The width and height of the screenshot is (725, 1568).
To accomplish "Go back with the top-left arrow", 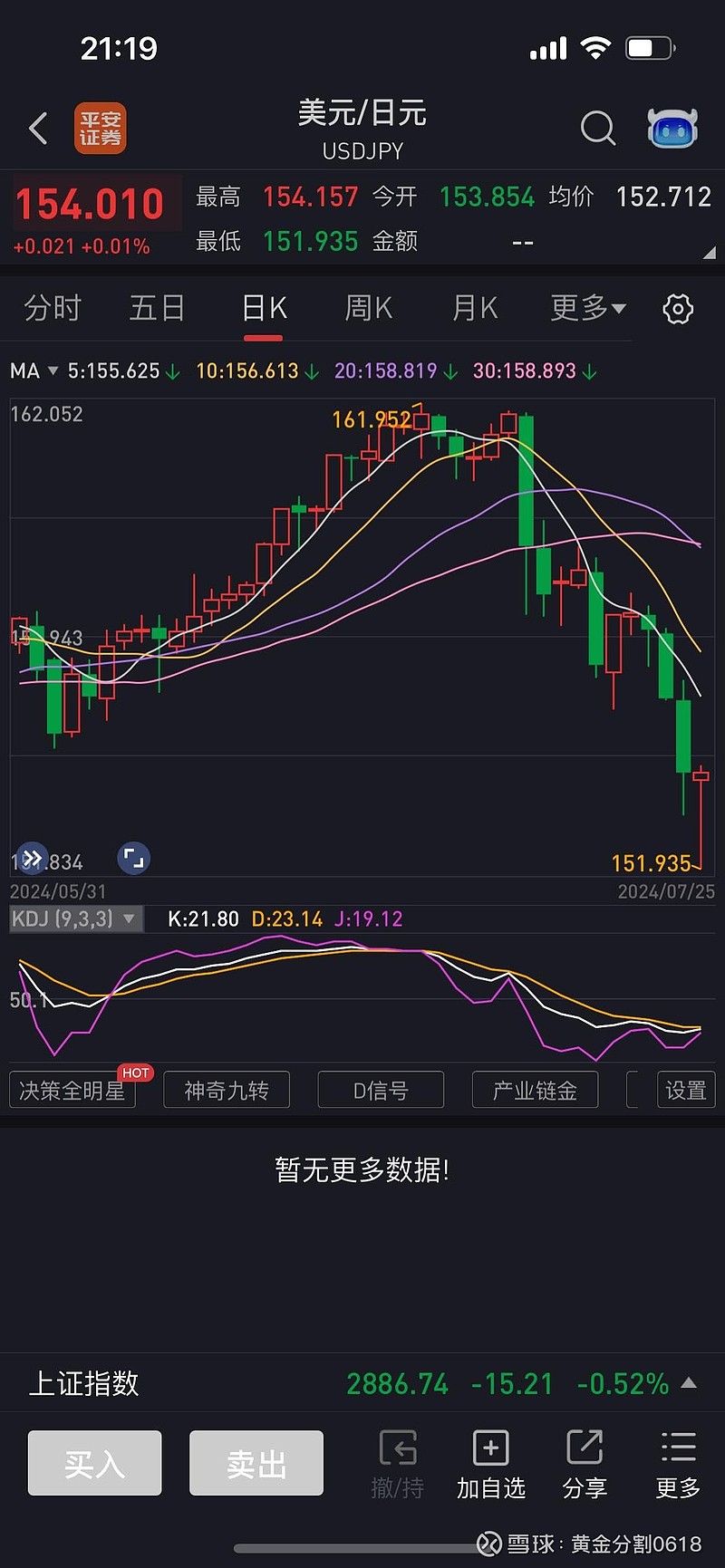I will click(x=38, y=129).
